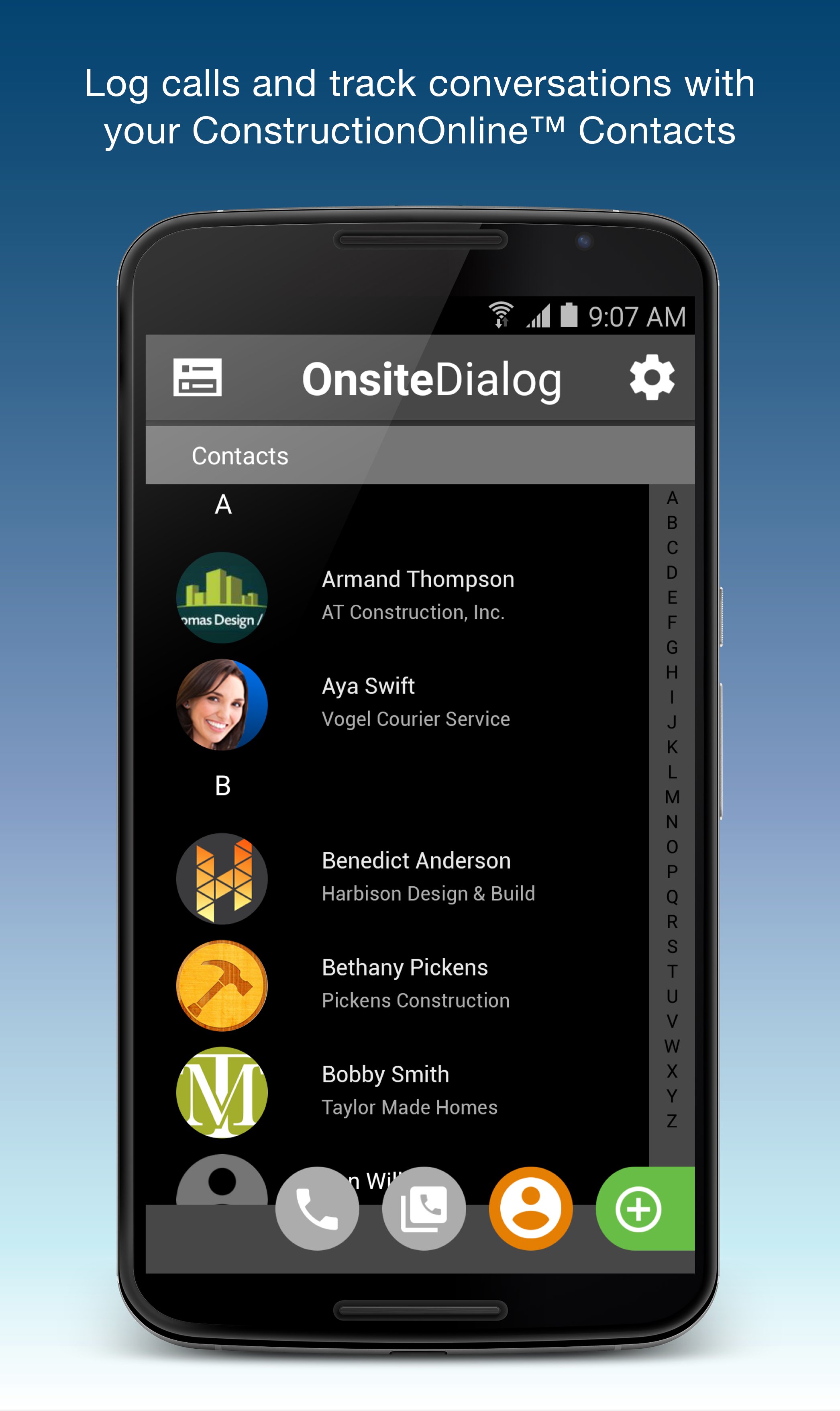This screenshot has height=1411, width=840.
Task: Open the phone dialer icon at the bottom
Action: [x=318, y=1209]
